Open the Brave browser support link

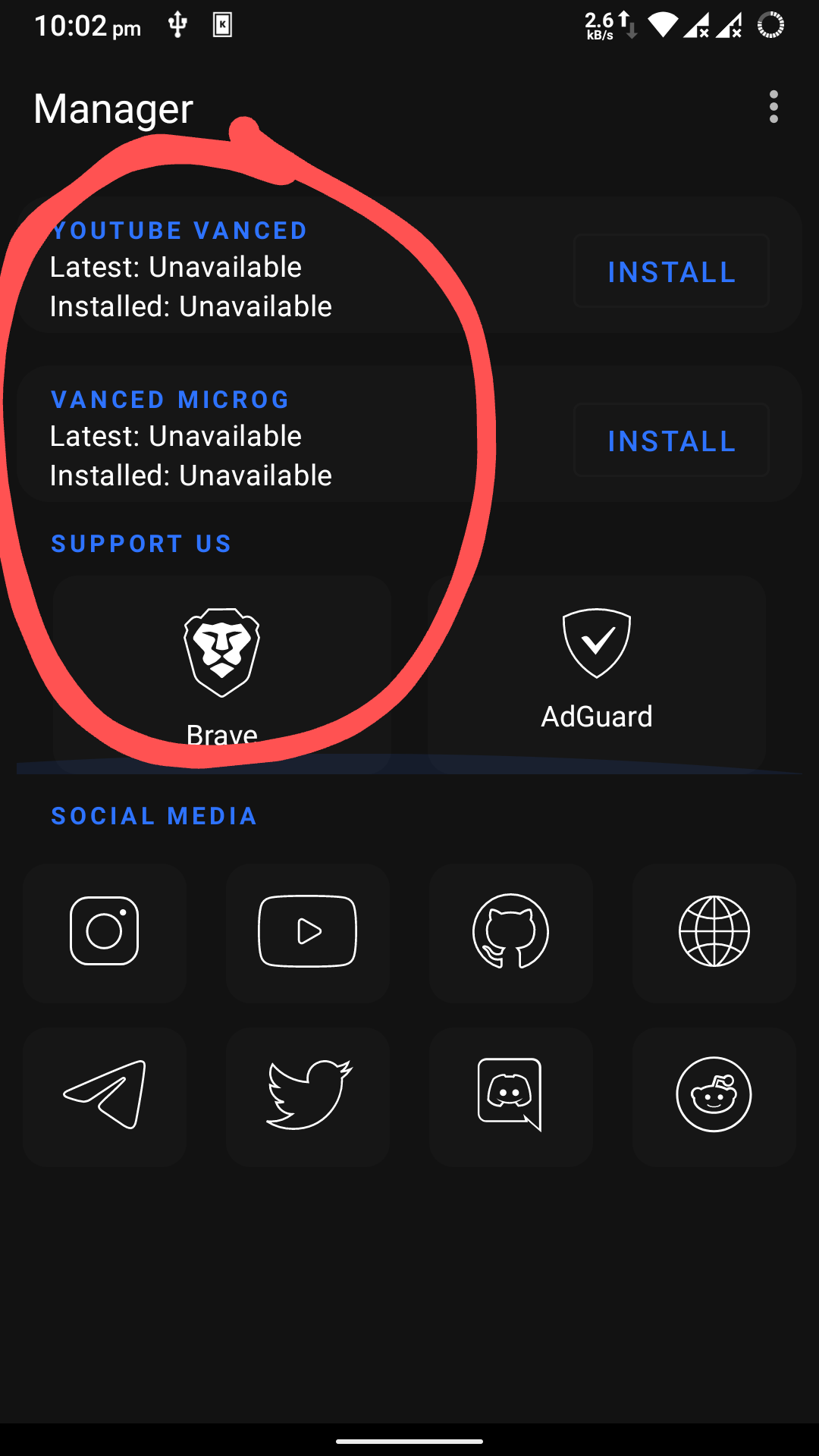(221, 667)
